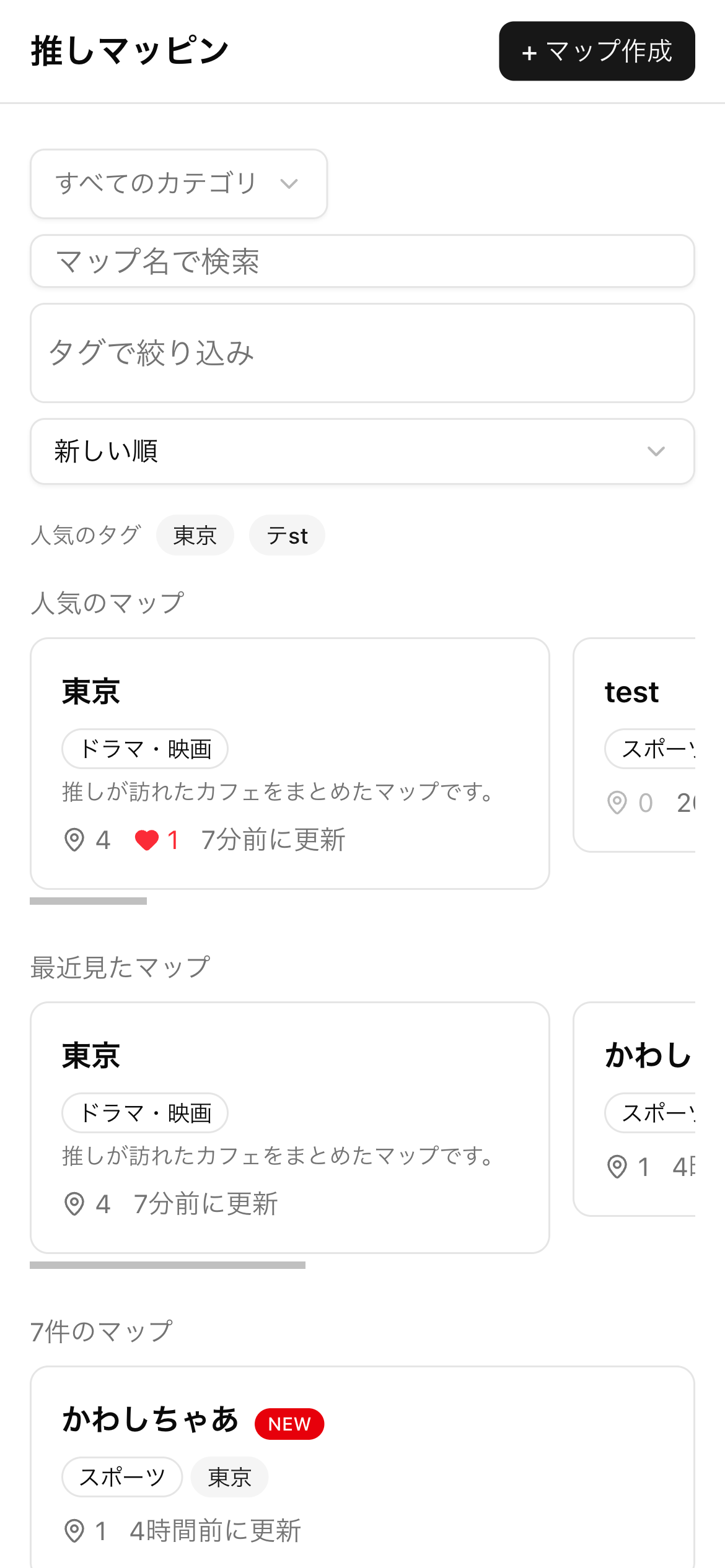Click the location pin icon on the test map card
Viewport: 725px width, 1568px height.
point(617,803)
